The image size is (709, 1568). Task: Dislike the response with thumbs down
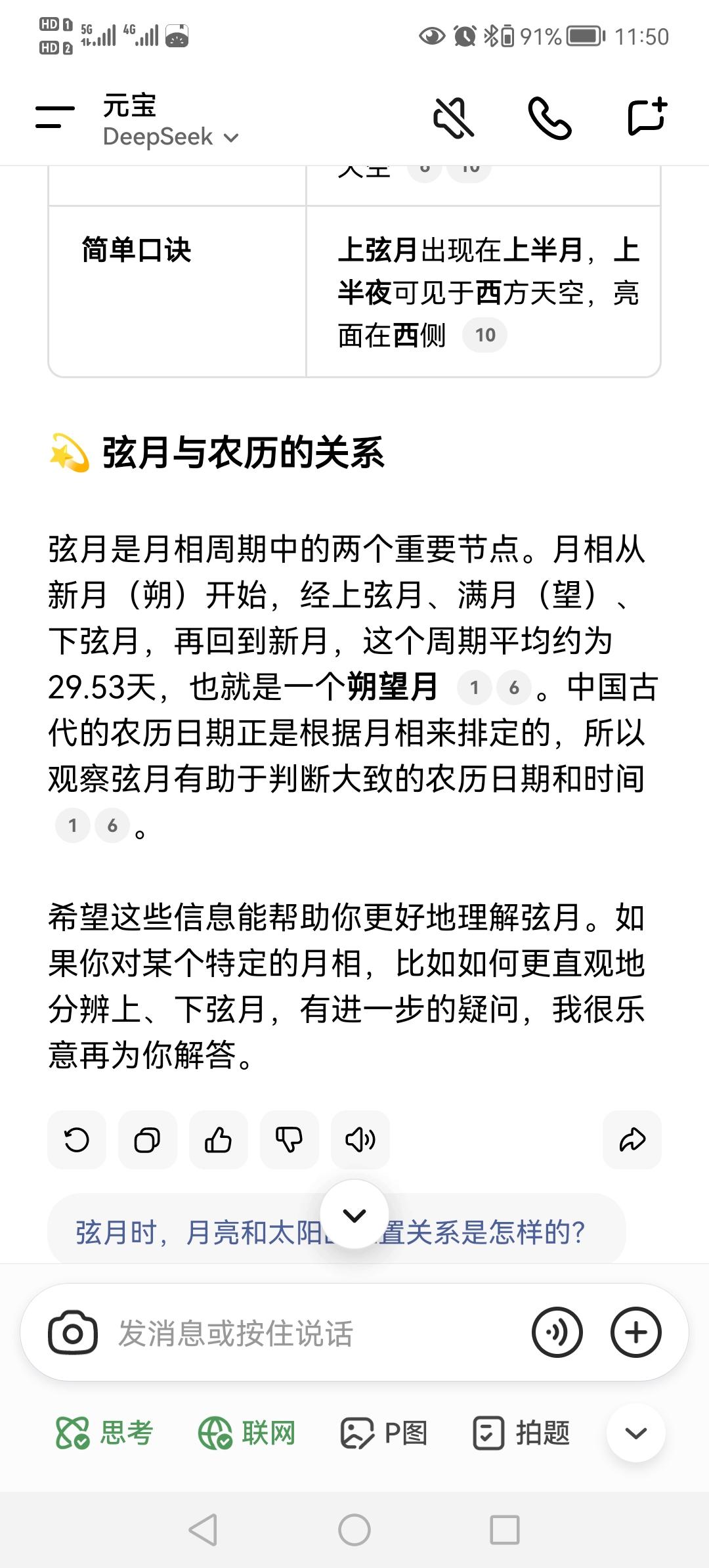(290, 1140)
